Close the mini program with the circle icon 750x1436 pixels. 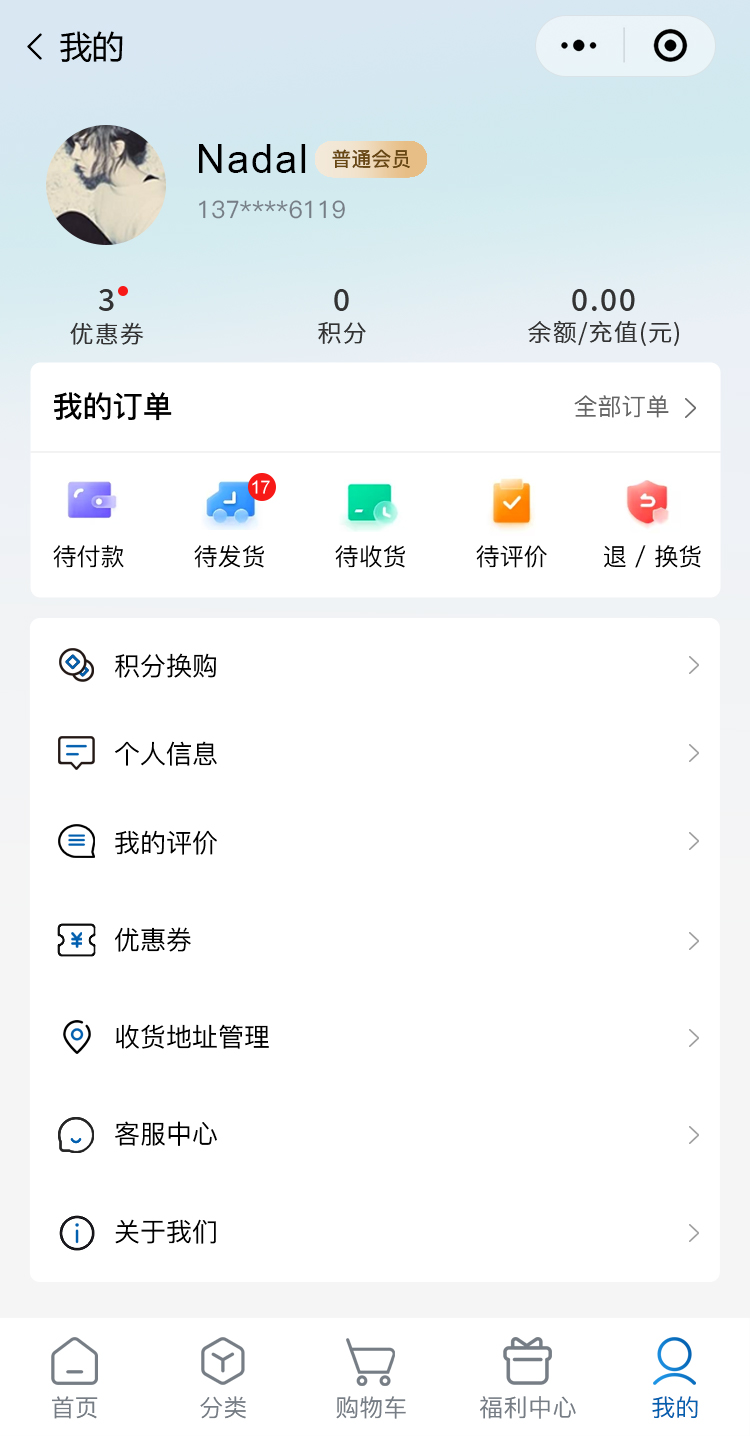pyautogui.click(x=669, y=46)
